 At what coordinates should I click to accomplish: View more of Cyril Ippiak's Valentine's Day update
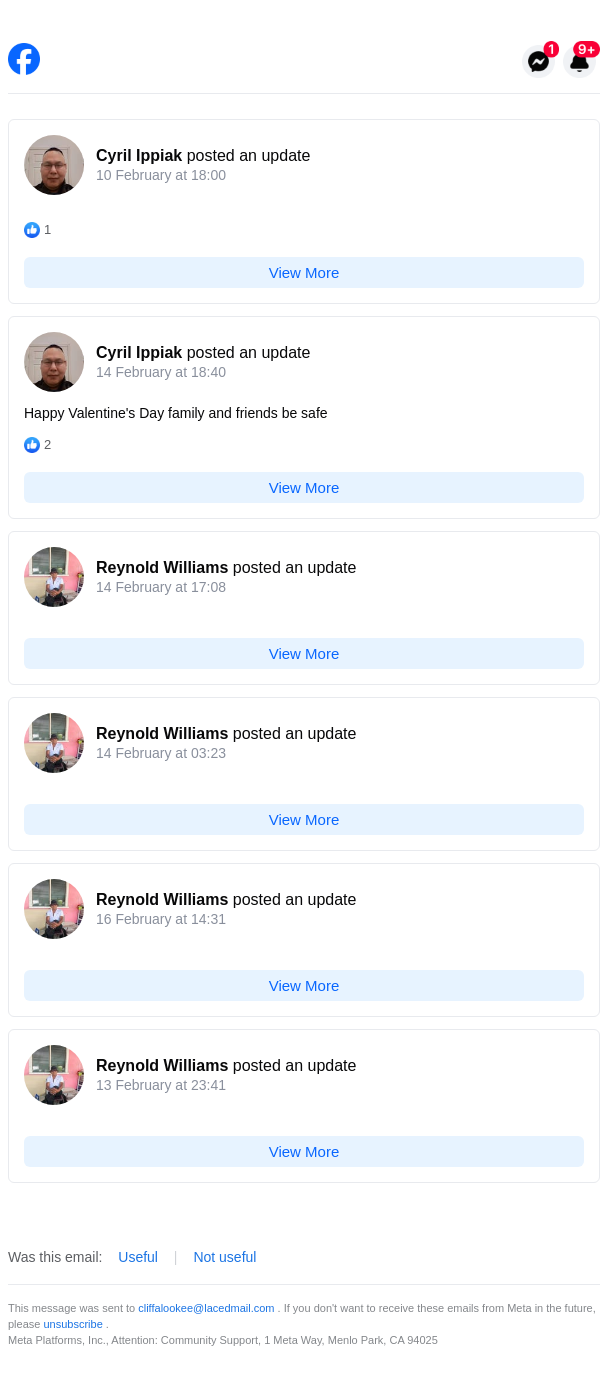[x=304, y=488]
